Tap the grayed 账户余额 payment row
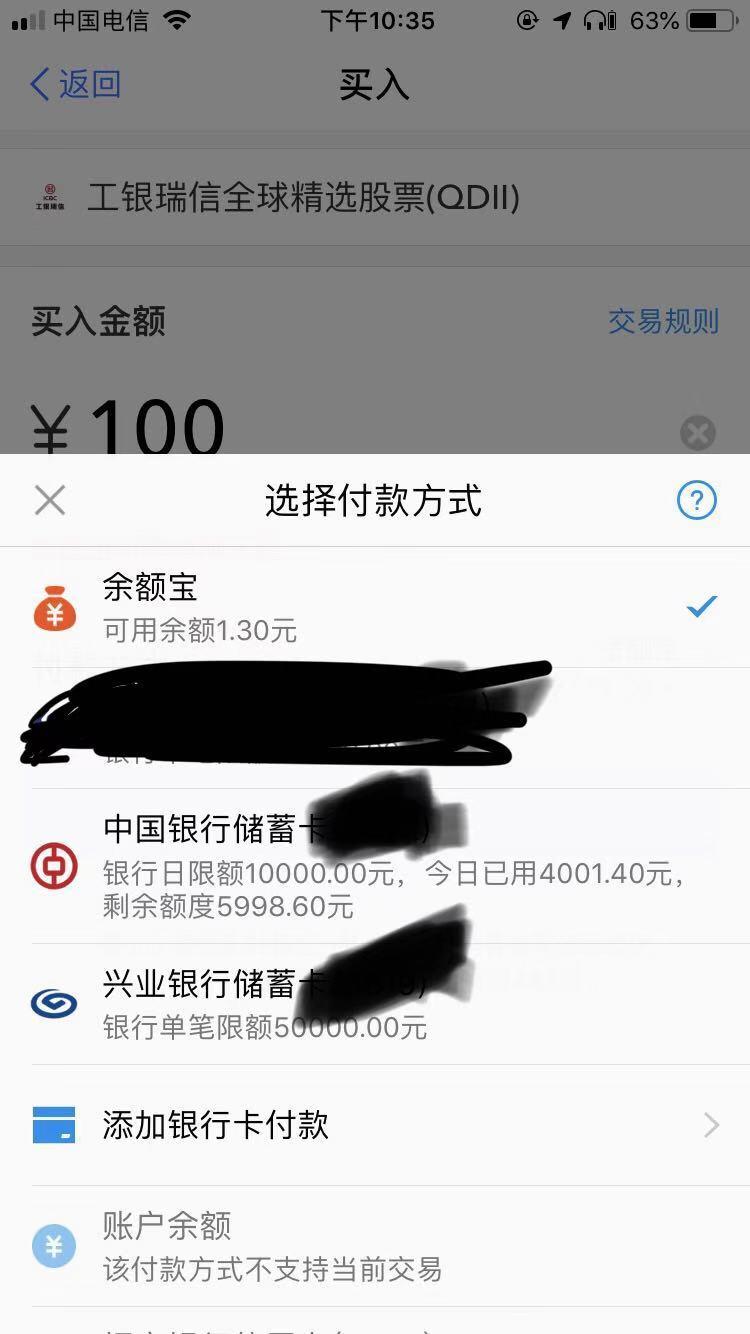The width and height of the screenshot is (750, 1334). (x=375, y=1246)
